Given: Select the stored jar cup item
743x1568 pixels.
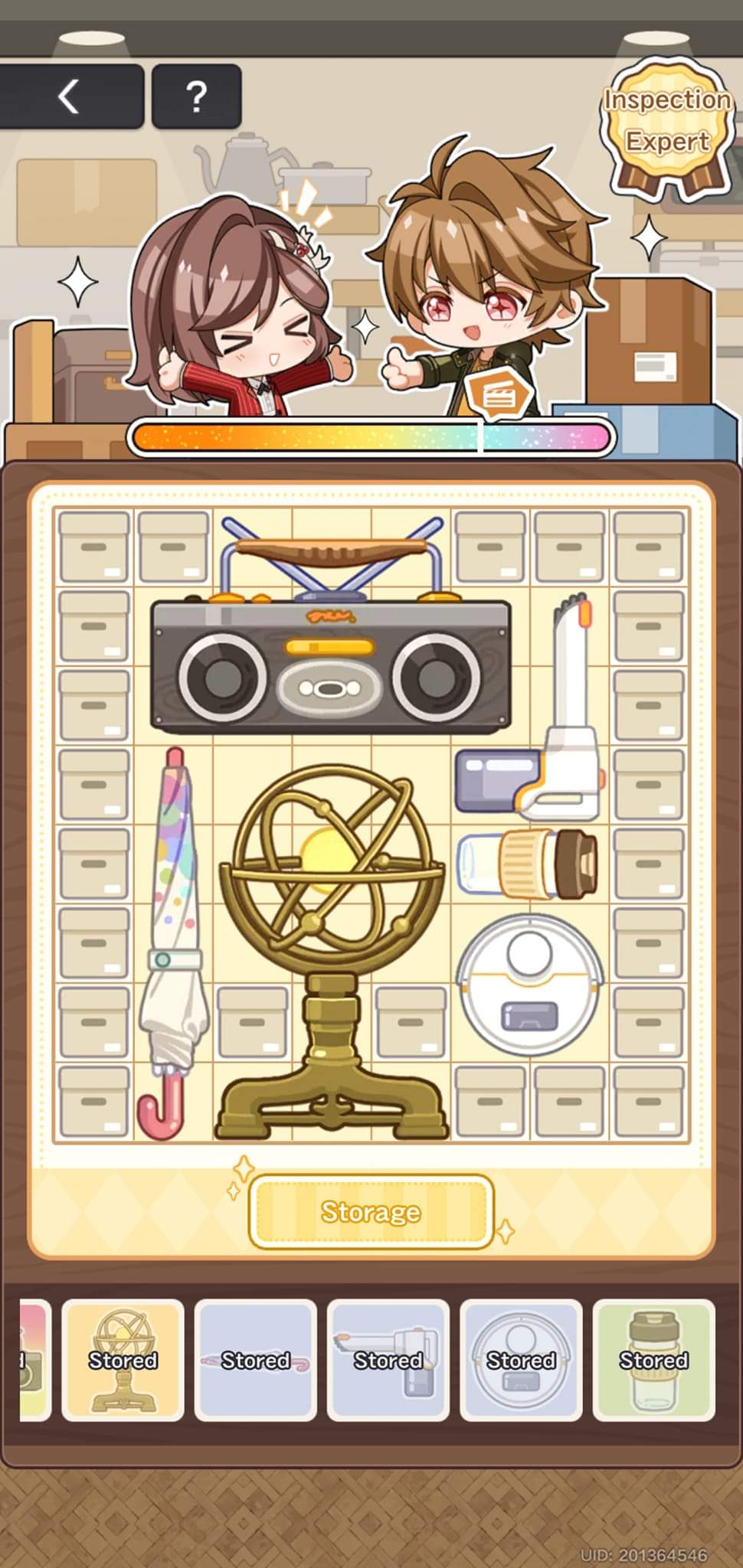Looking at the screenshot, I should pos(653,1360).
